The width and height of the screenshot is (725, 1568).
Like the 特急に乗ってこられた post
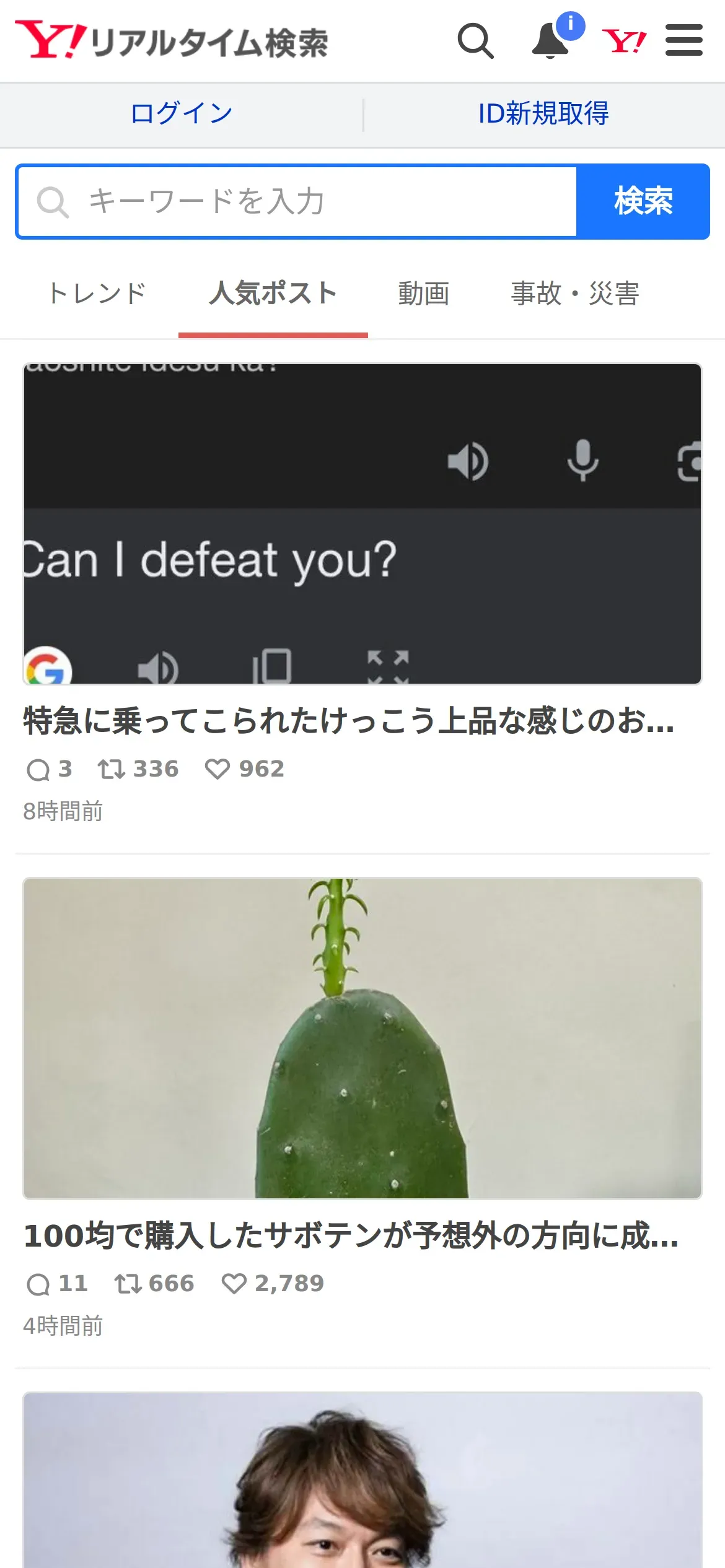click(217, 769)
